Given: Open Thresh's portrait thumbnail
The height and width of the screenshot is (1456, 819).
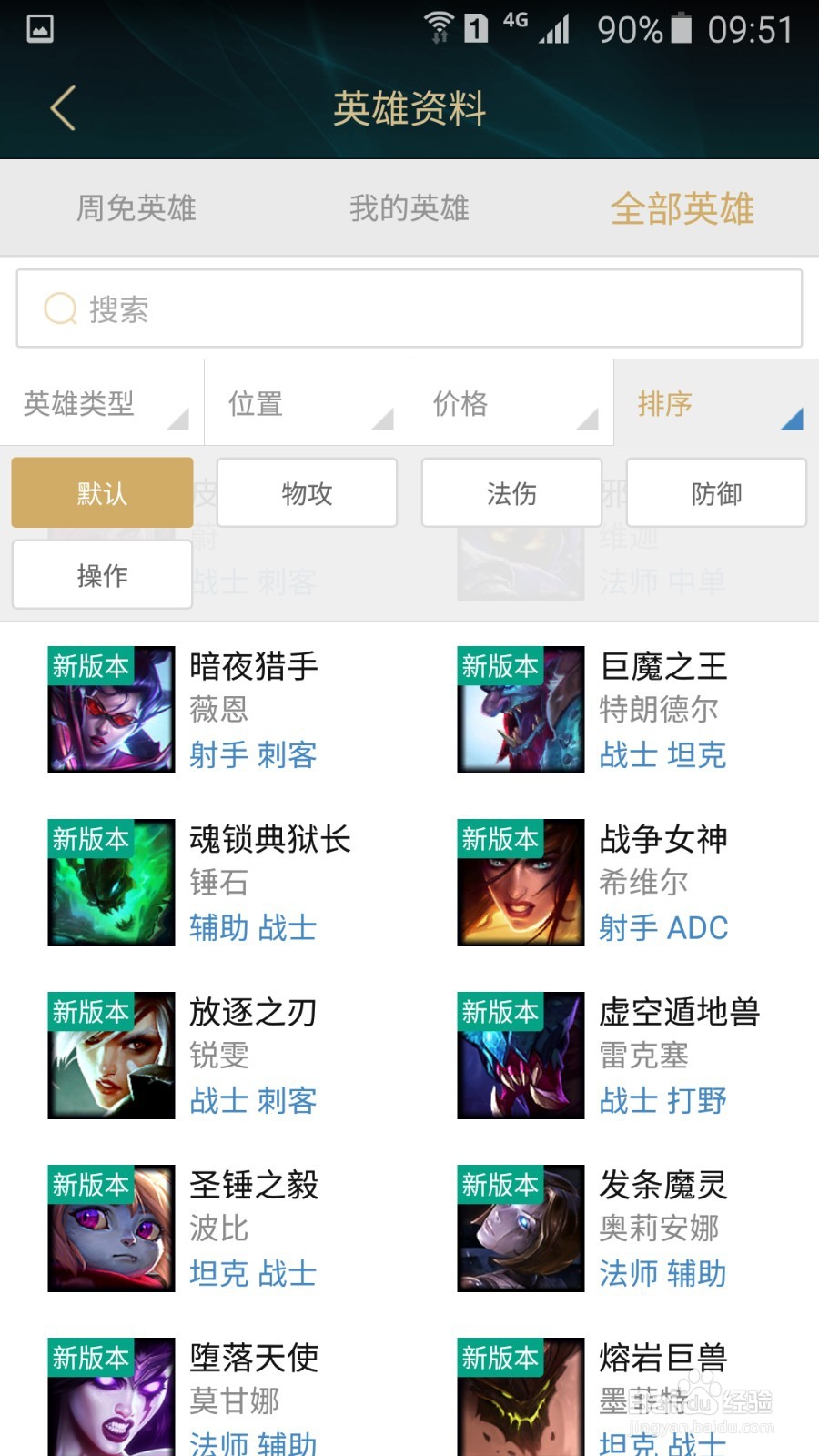Looking at the screenshot, I should tap(109, 883).
